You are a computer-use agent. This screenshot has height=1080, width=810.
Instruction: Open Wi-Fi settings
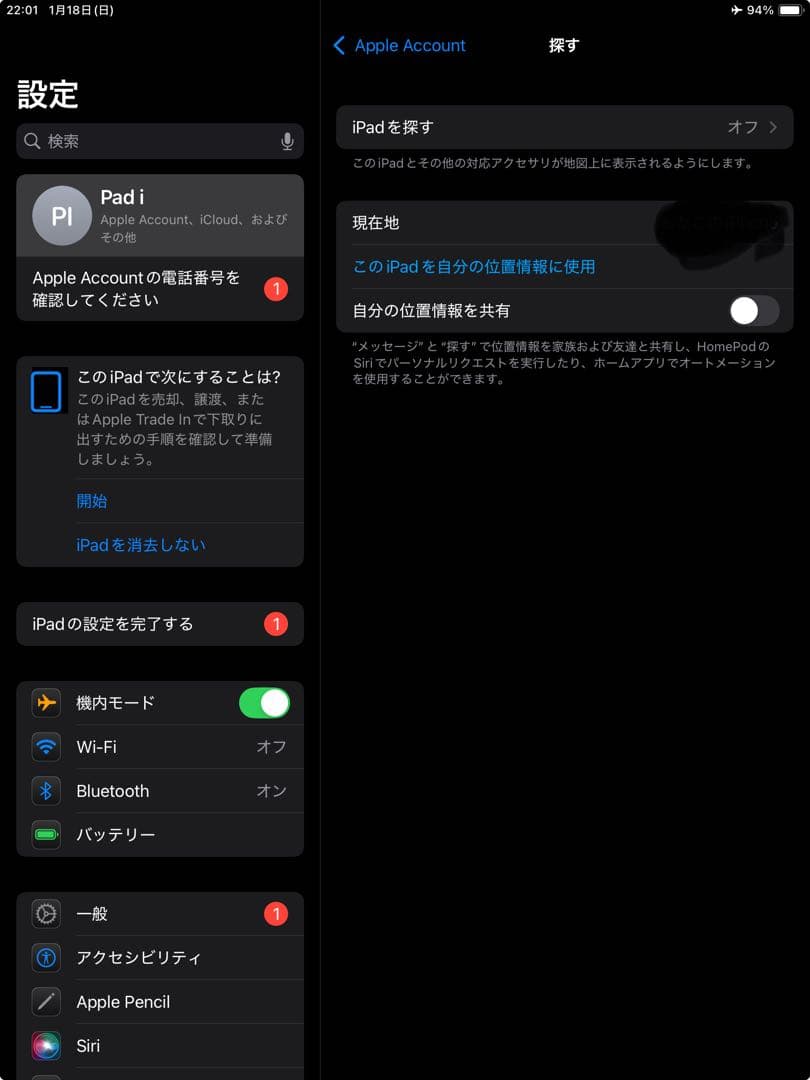[x=160, y=747]
